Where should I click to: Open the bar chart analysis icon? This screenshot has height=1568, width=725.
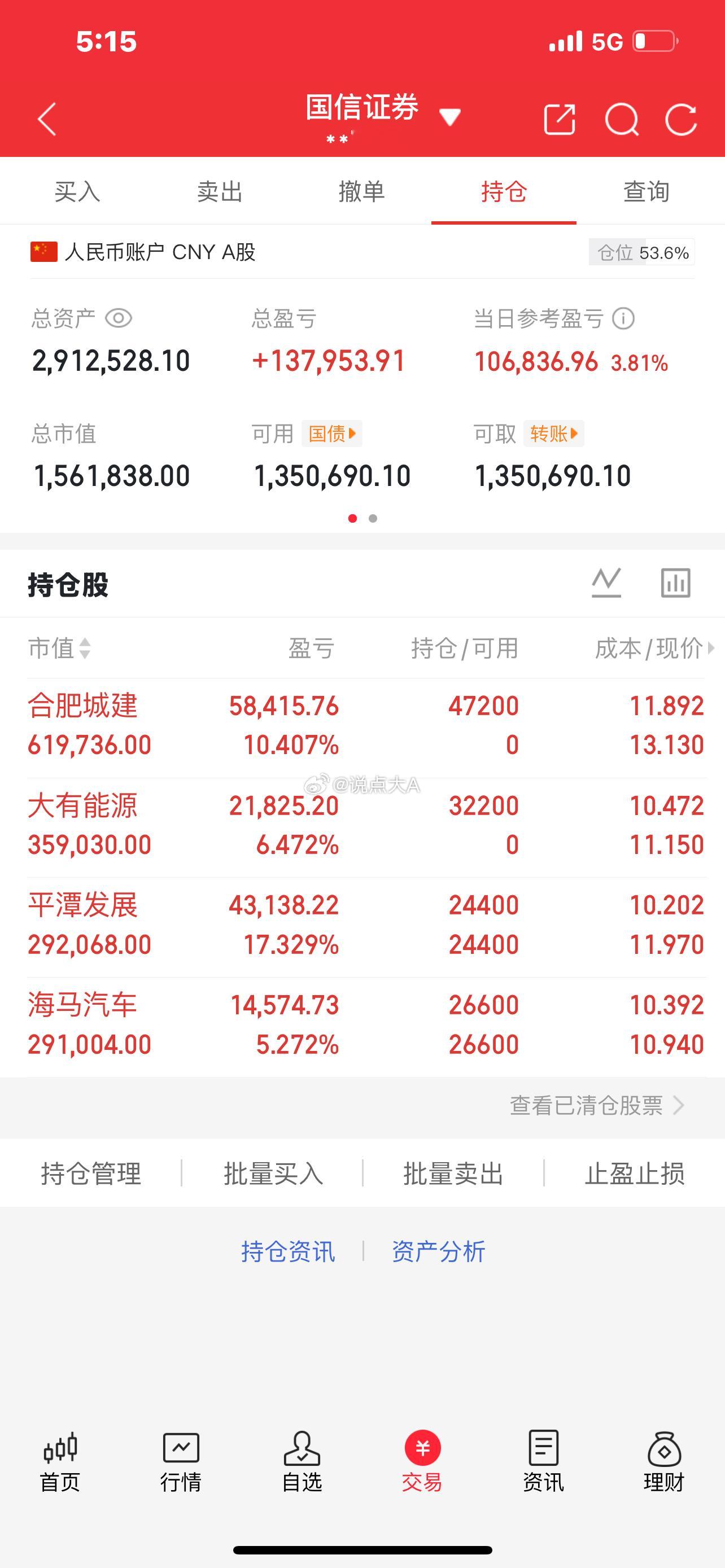click(x=675, y=582)
